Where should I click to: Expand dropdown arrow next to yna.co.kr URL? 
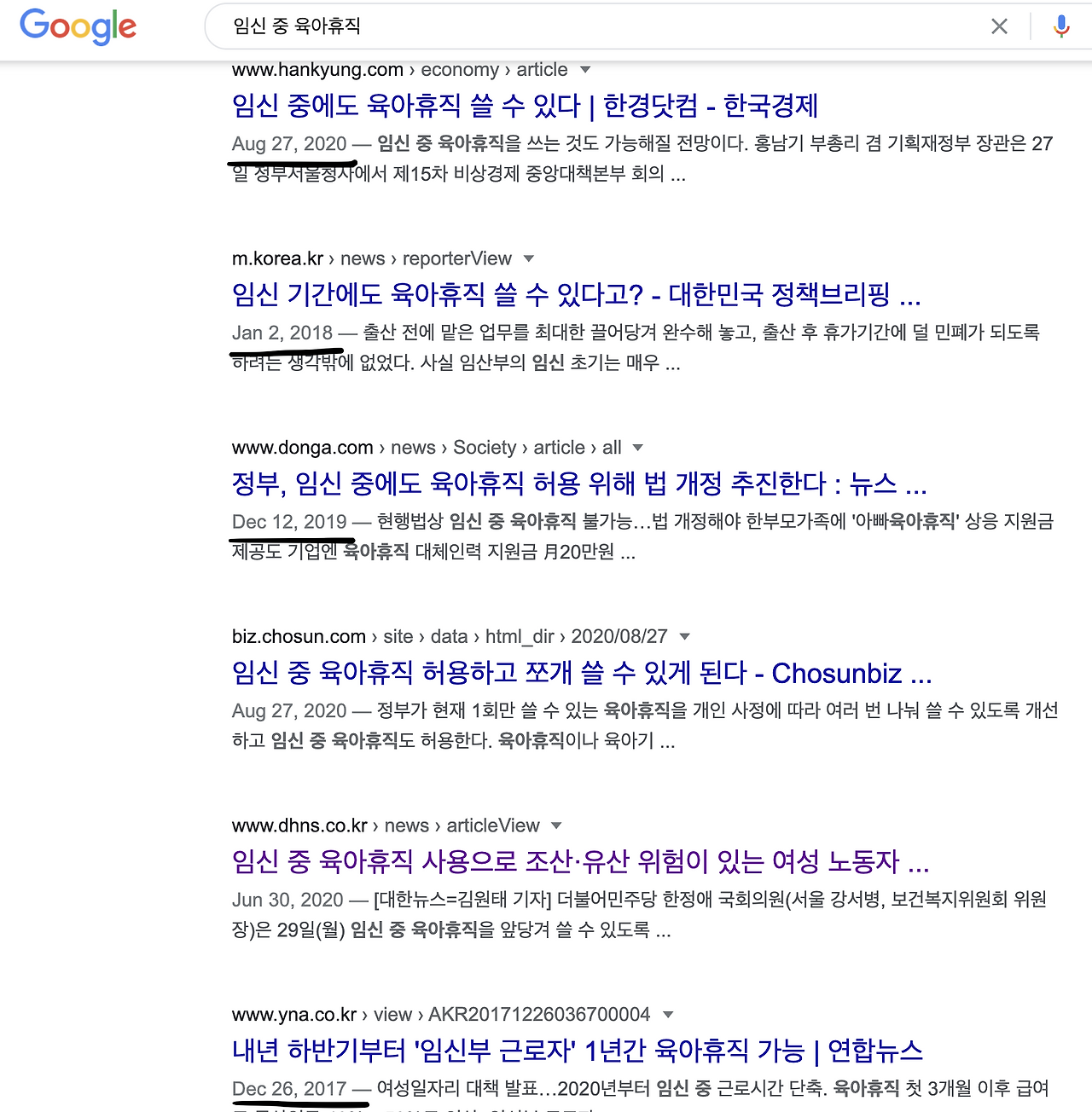pyautogui.click(x=668, y=1015)
